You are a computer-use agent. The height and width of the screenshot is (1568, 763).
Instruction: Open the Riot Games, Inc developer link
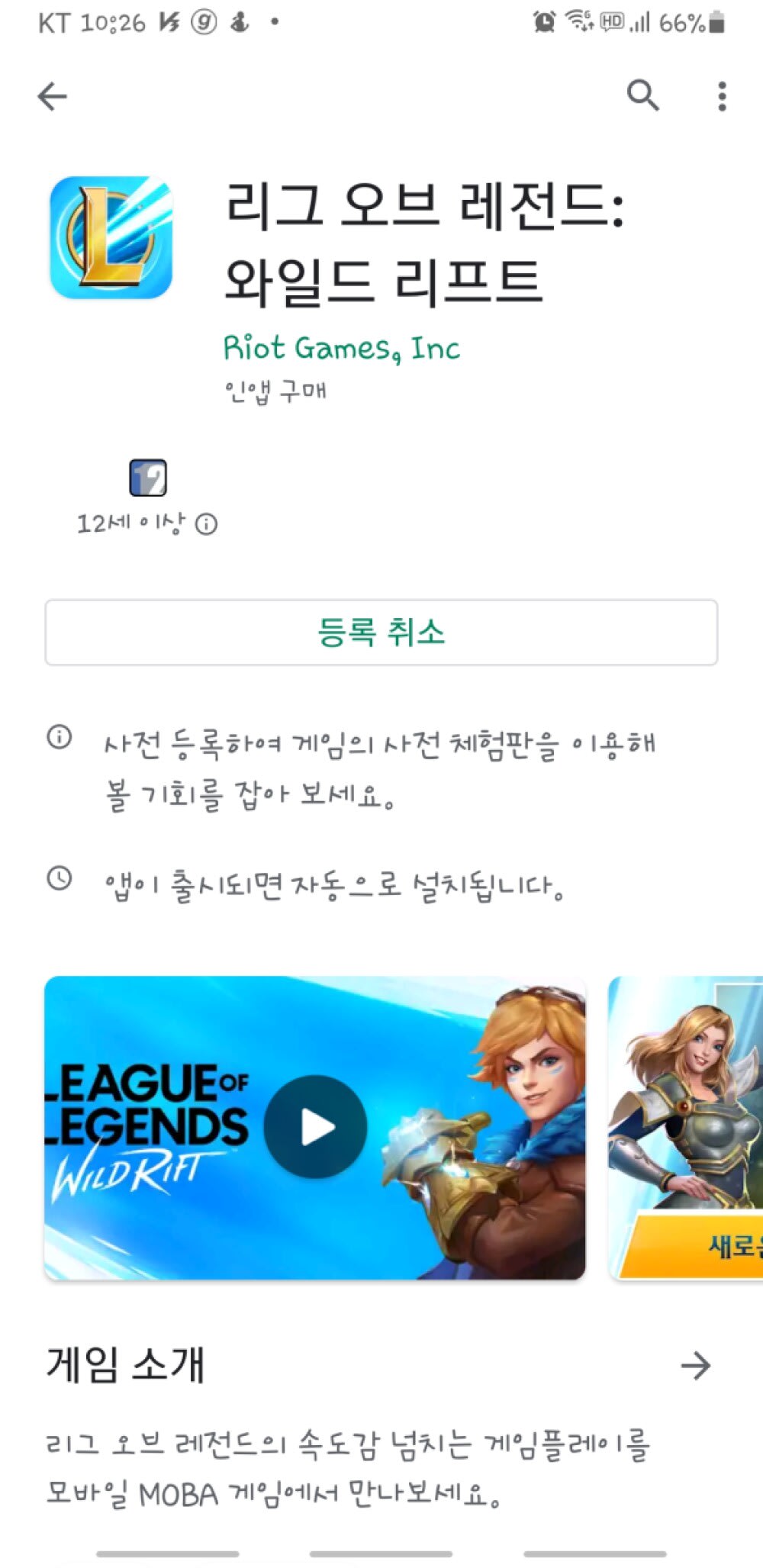click(342, 349)
